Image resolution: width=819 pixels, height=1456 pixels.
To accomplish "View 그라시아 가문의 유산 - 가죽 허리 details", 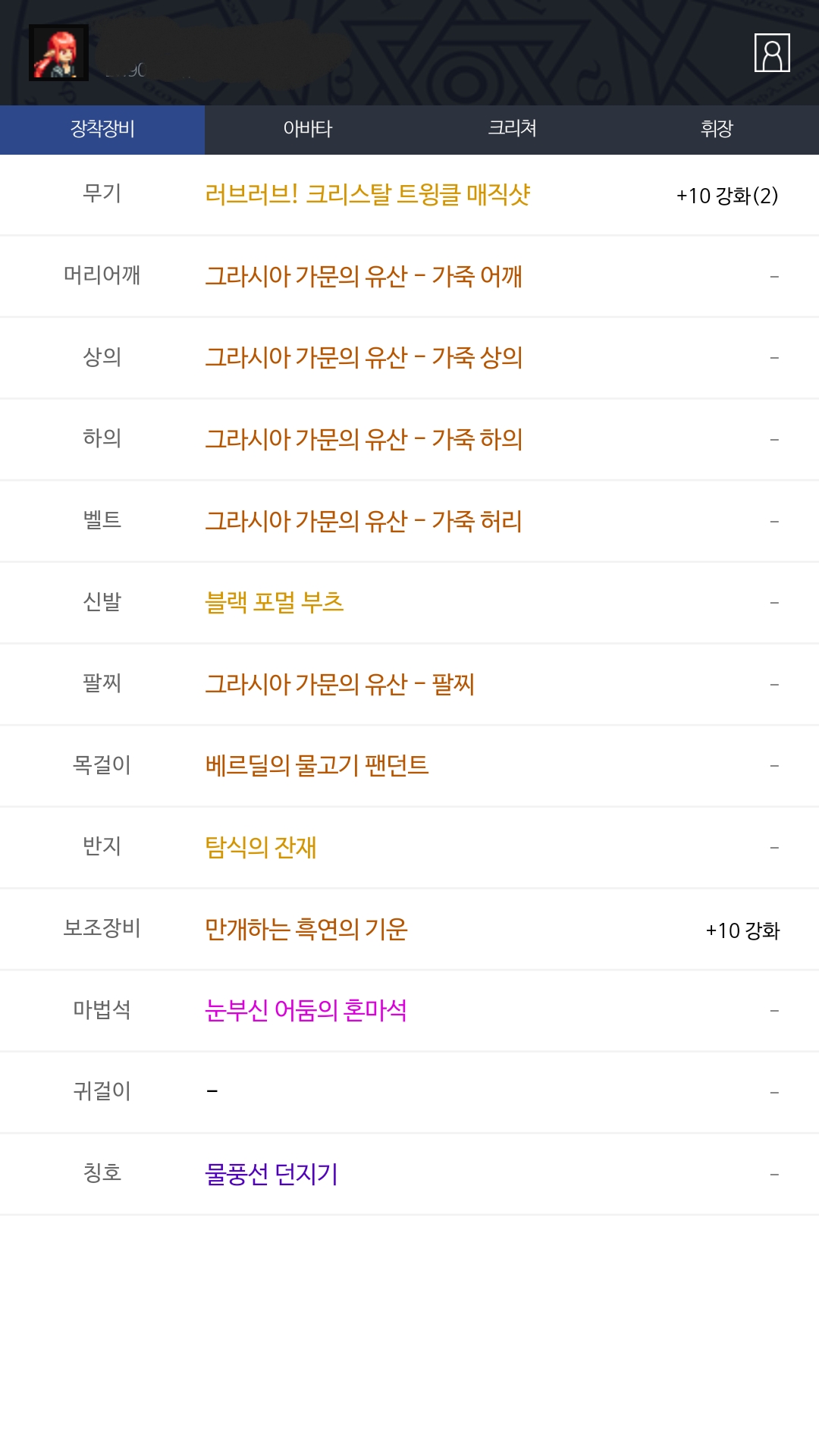I will coord(363,521).
